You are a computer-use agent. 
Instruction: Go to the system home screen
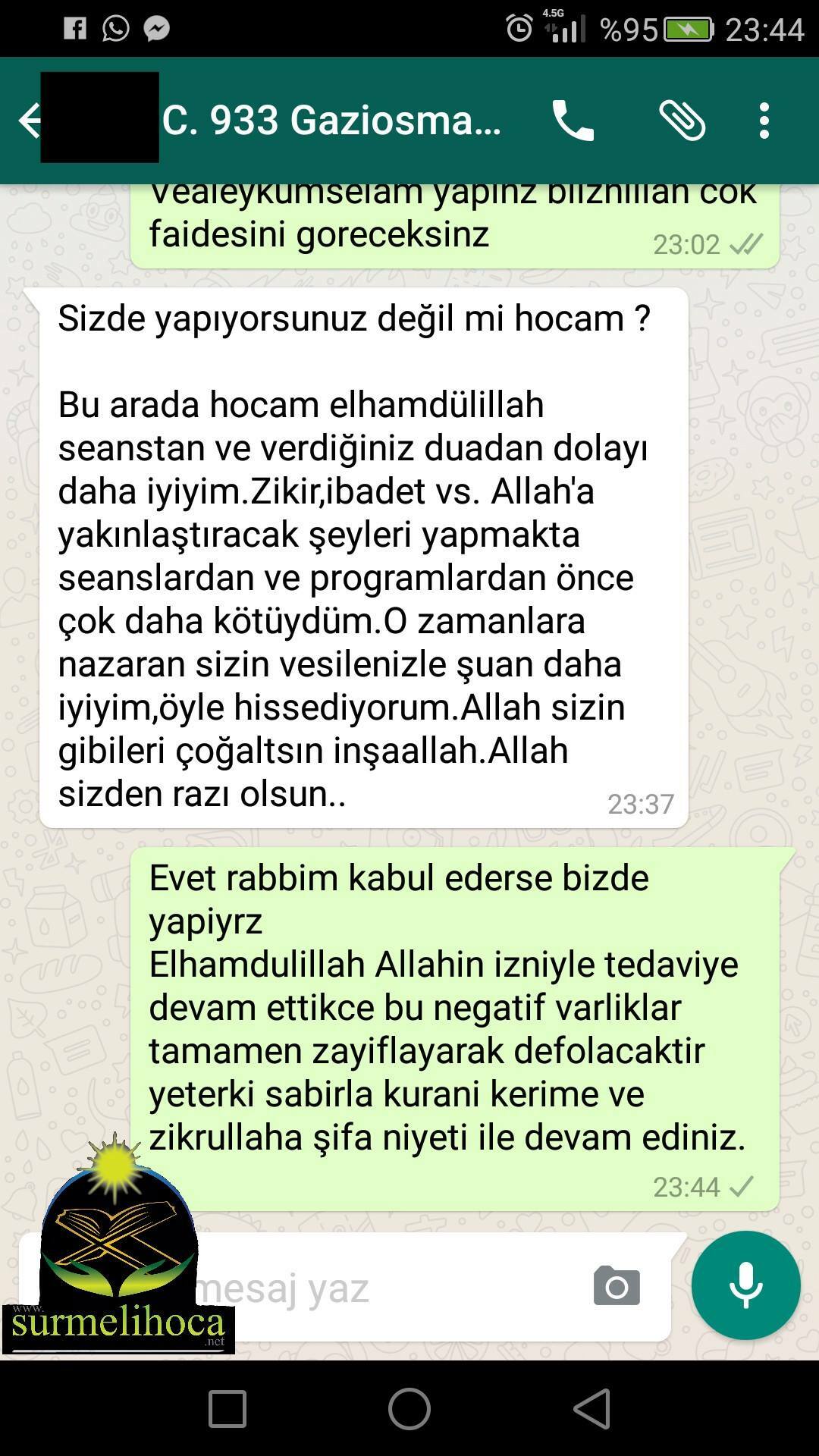point(409,1409)
